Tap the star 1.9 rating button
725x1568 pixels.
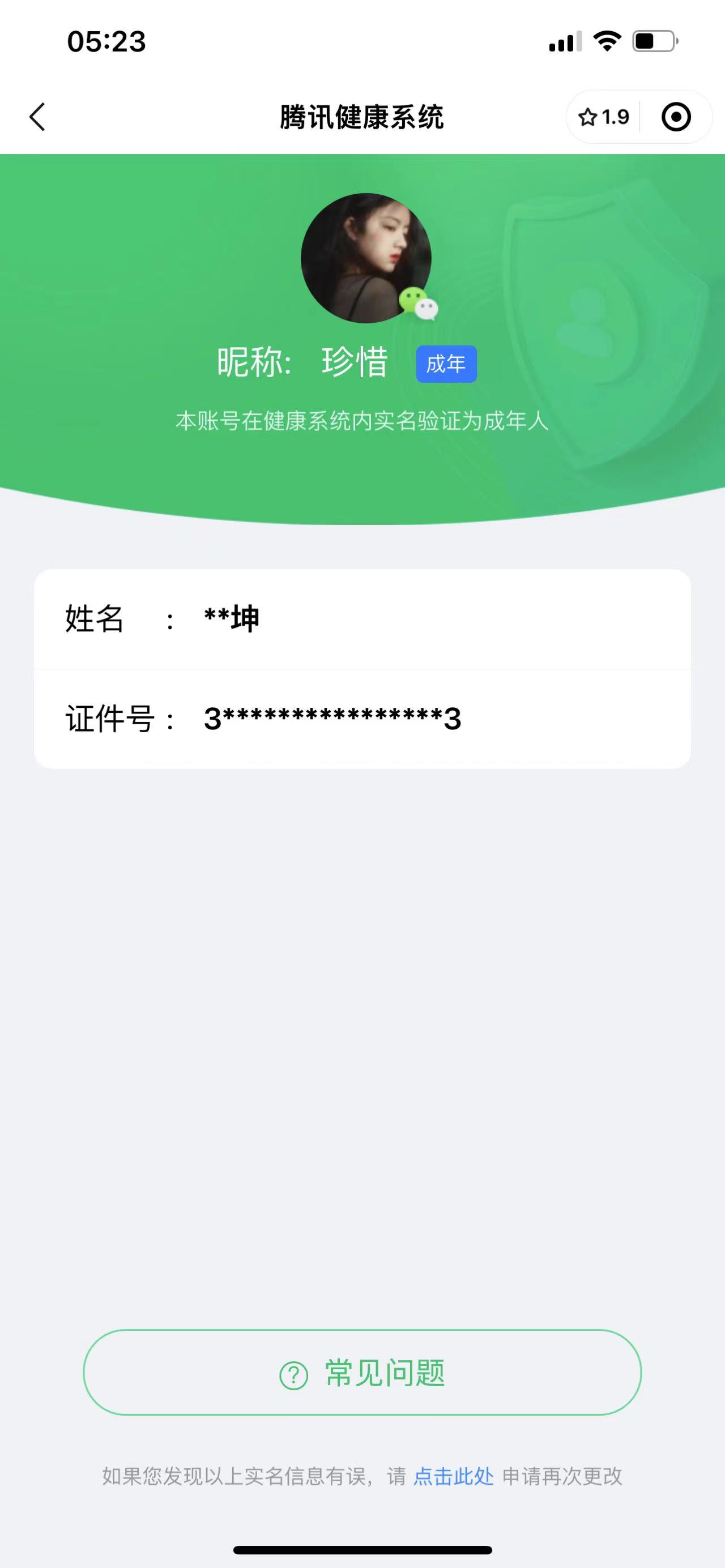tap(603, 117)
